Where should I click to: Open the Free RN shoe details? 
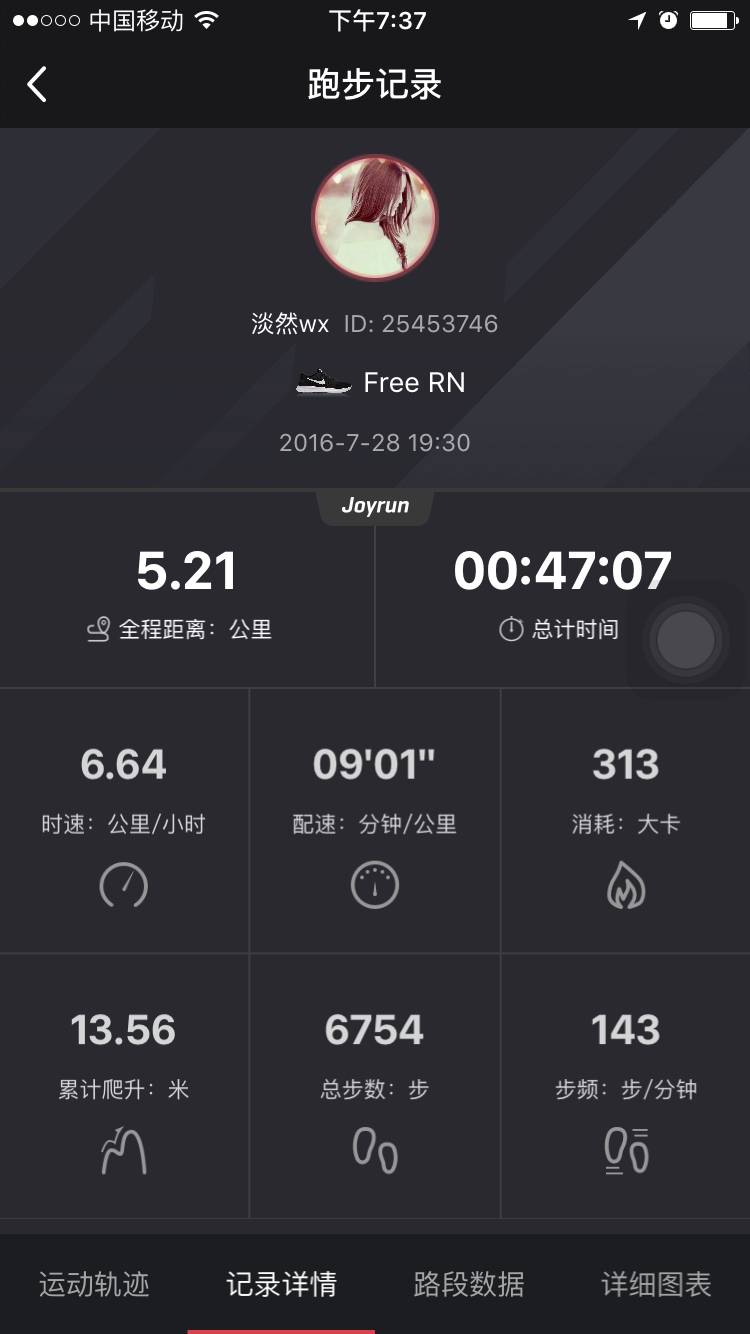pos(381,382)
